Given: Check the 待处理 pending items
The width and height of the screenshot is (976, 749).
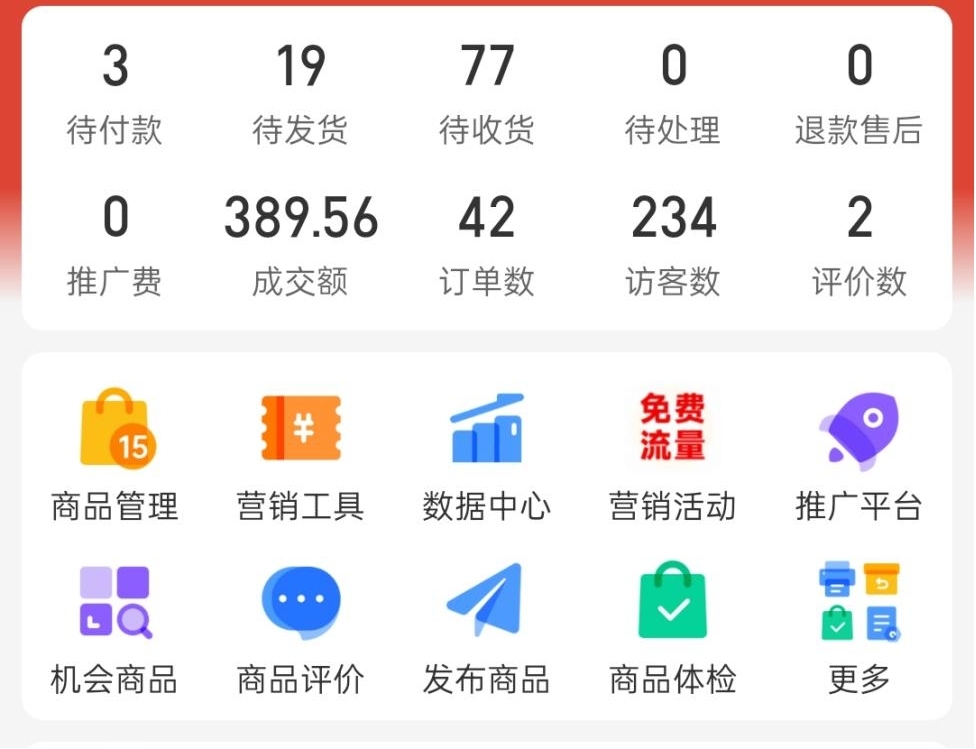Looking at the screenshot, I should click(x=673, y=96).
